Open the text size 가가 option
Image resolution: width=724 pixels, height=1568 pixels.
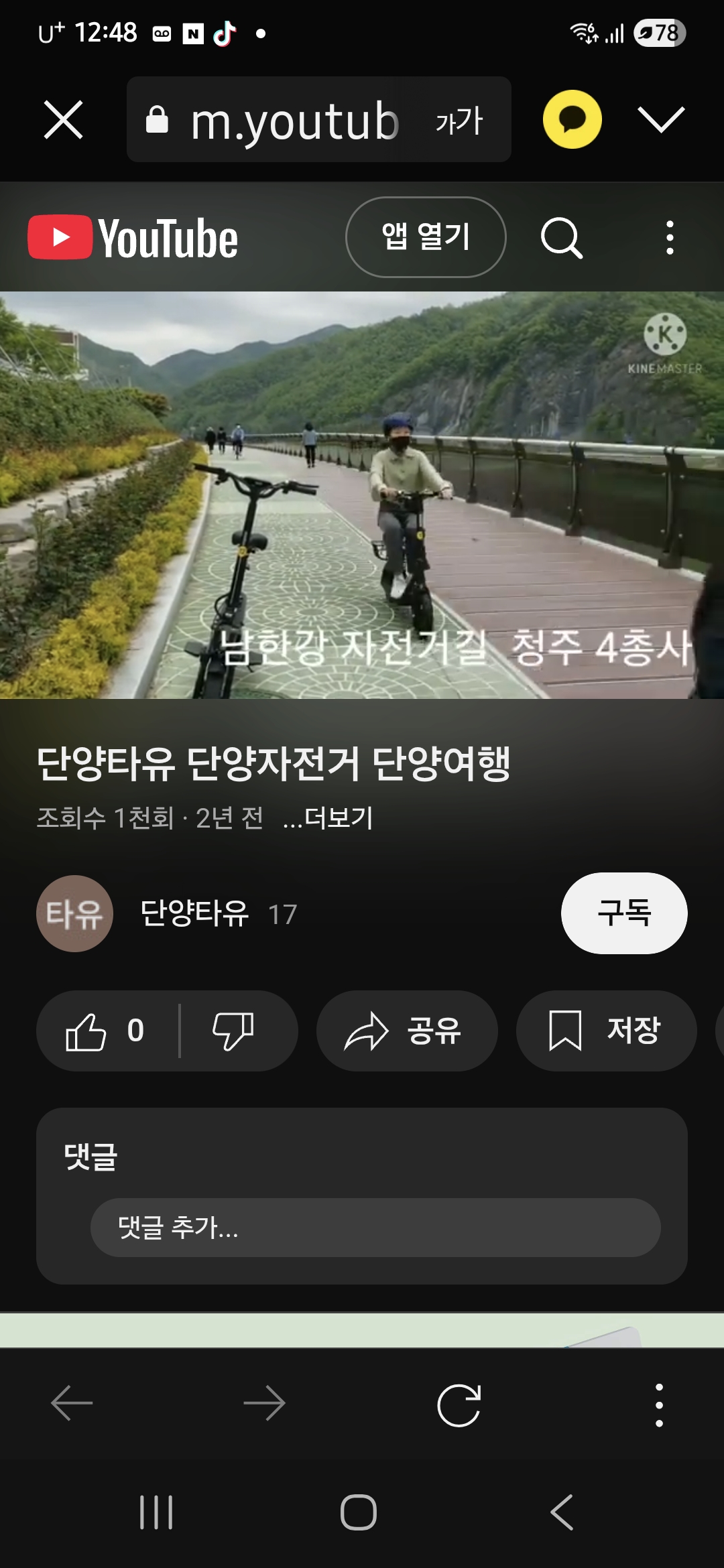(459, 121)
